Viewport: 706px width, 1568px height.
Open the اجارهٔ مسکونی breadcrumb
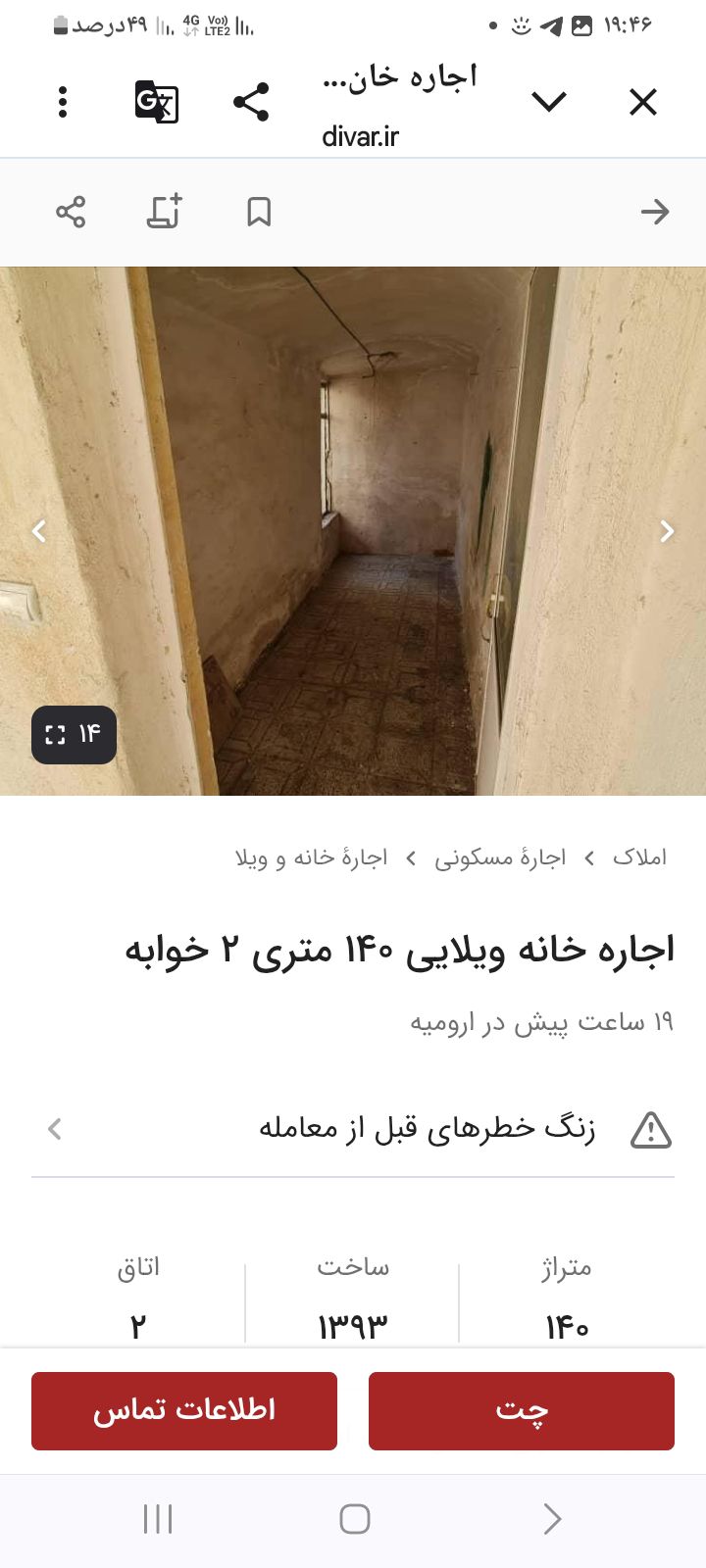[500, 857]
